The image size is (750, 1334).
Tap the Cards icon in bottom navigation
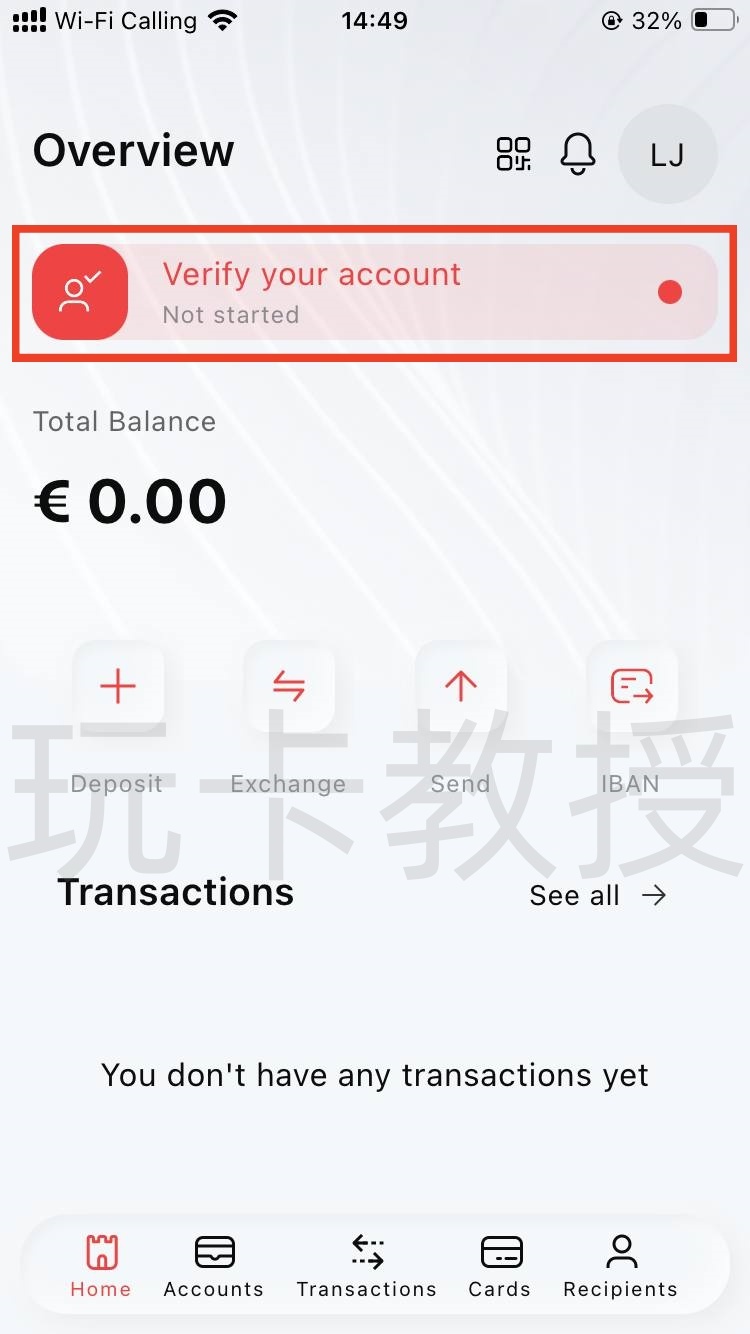pos(500,1251)
